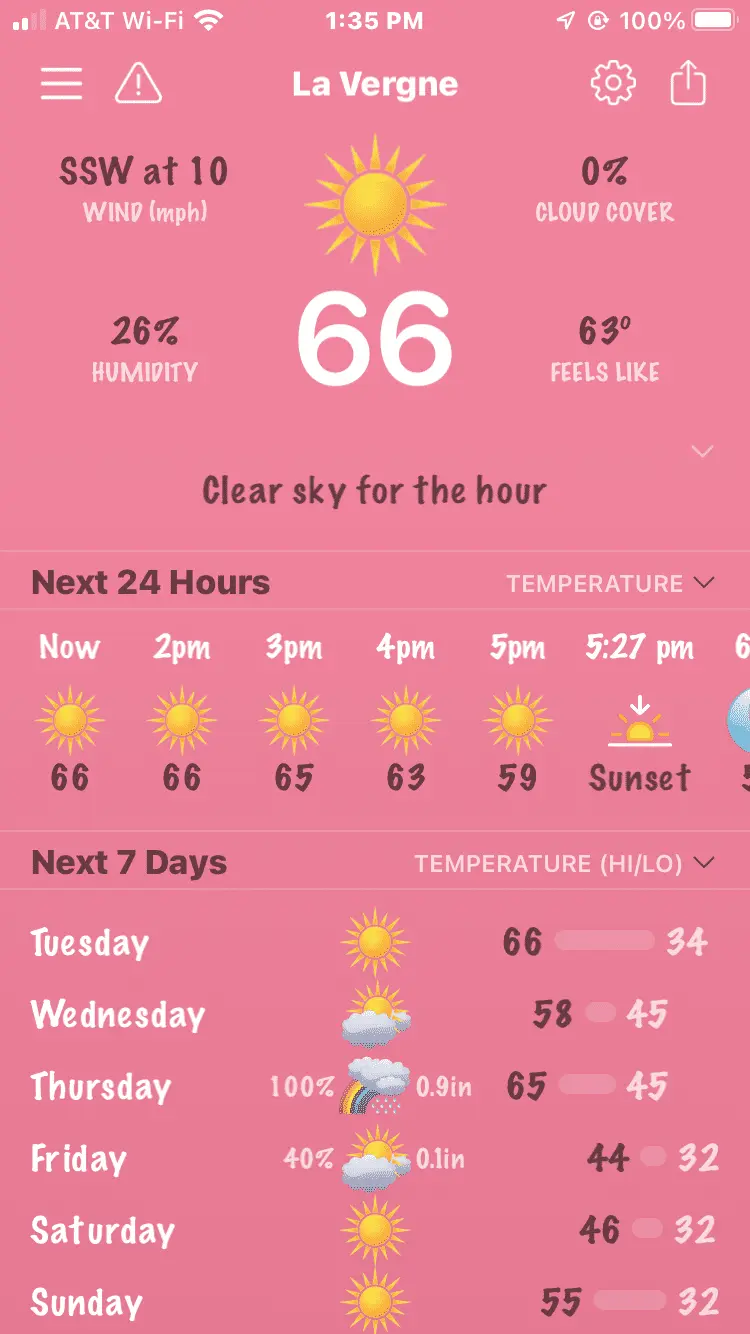
Task: Open Next 24 Hours TEMPERATURE dropdown
Action: coord(610,584)
